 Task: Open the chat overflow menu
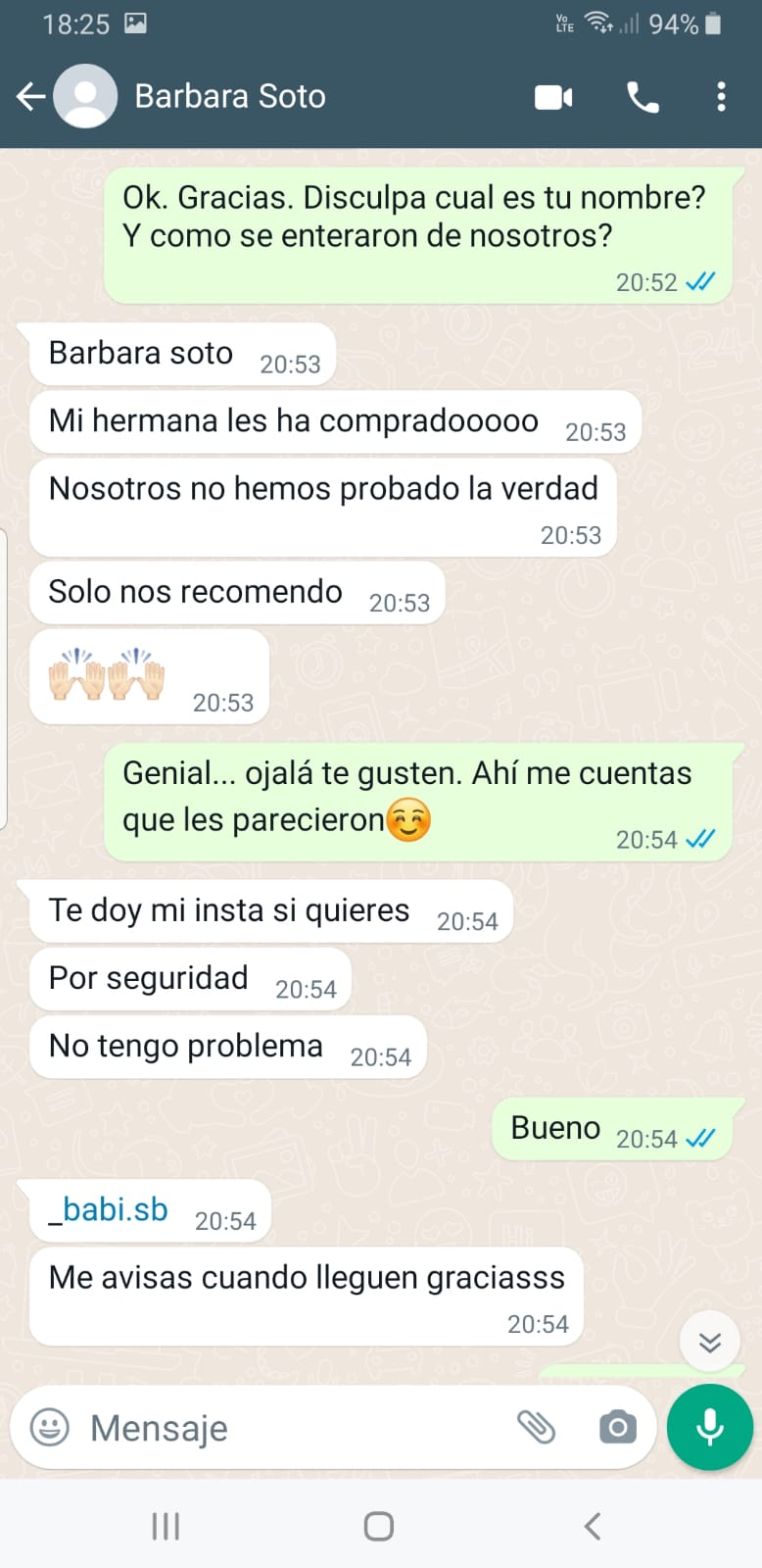(x=721, y=97)
